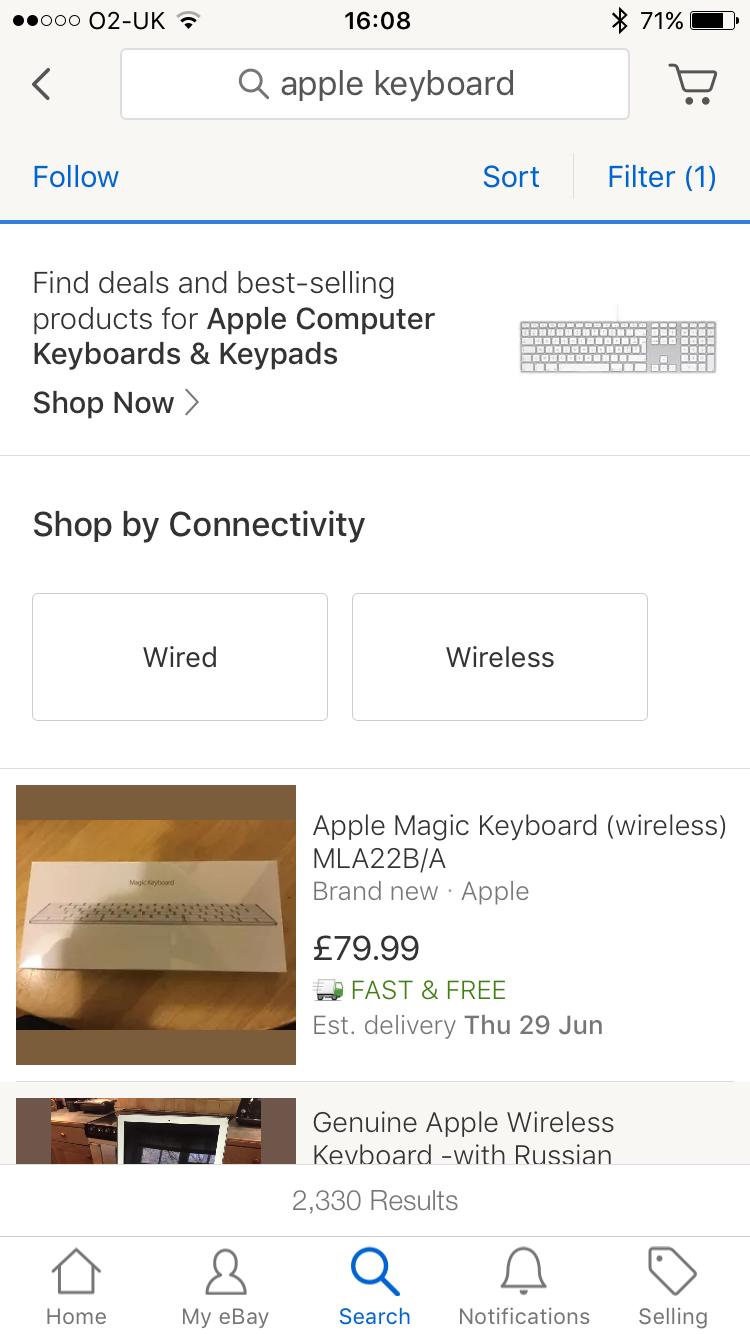Tap the apple keyboard search field

coord(375,84)
